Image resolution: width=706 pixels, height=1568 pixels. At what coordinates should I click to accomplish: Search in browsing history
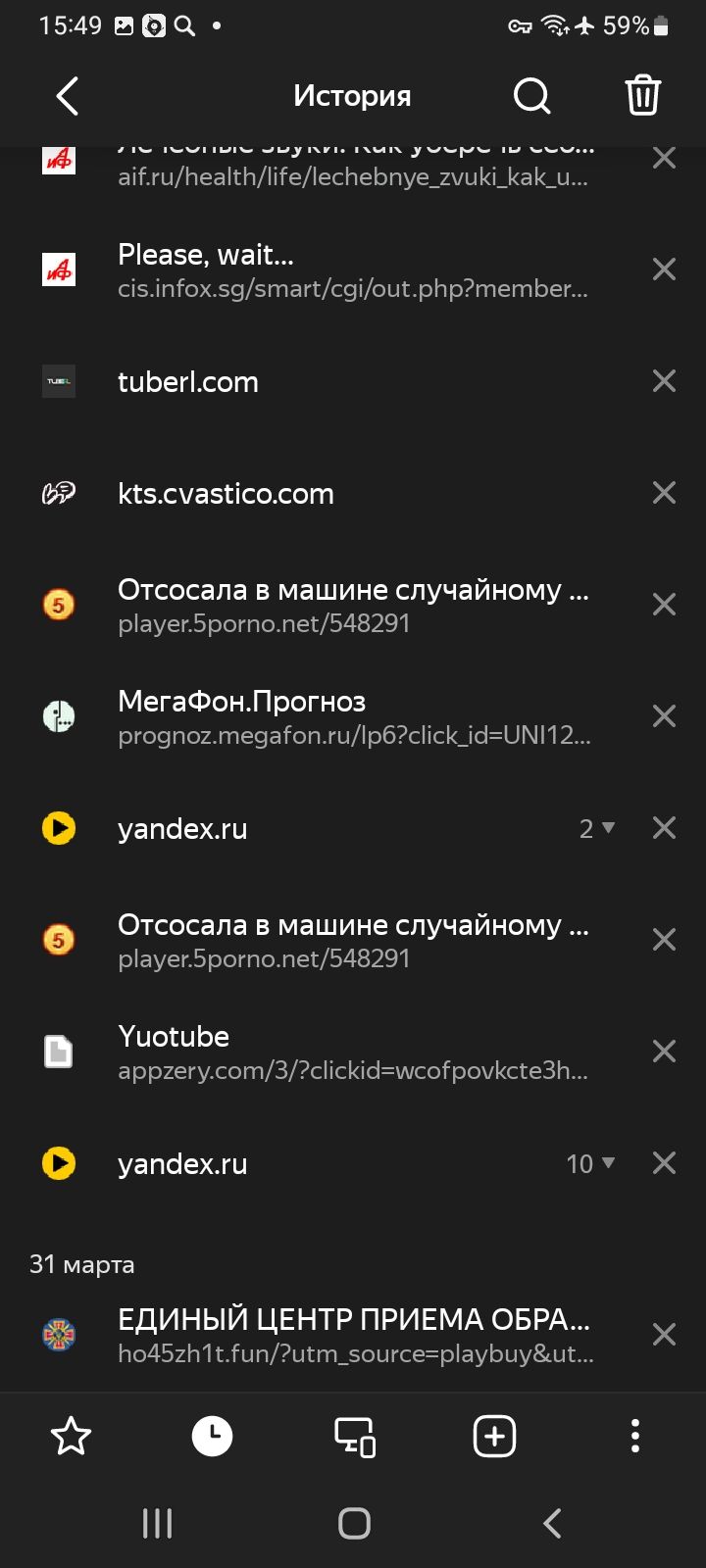coord(531,96)
